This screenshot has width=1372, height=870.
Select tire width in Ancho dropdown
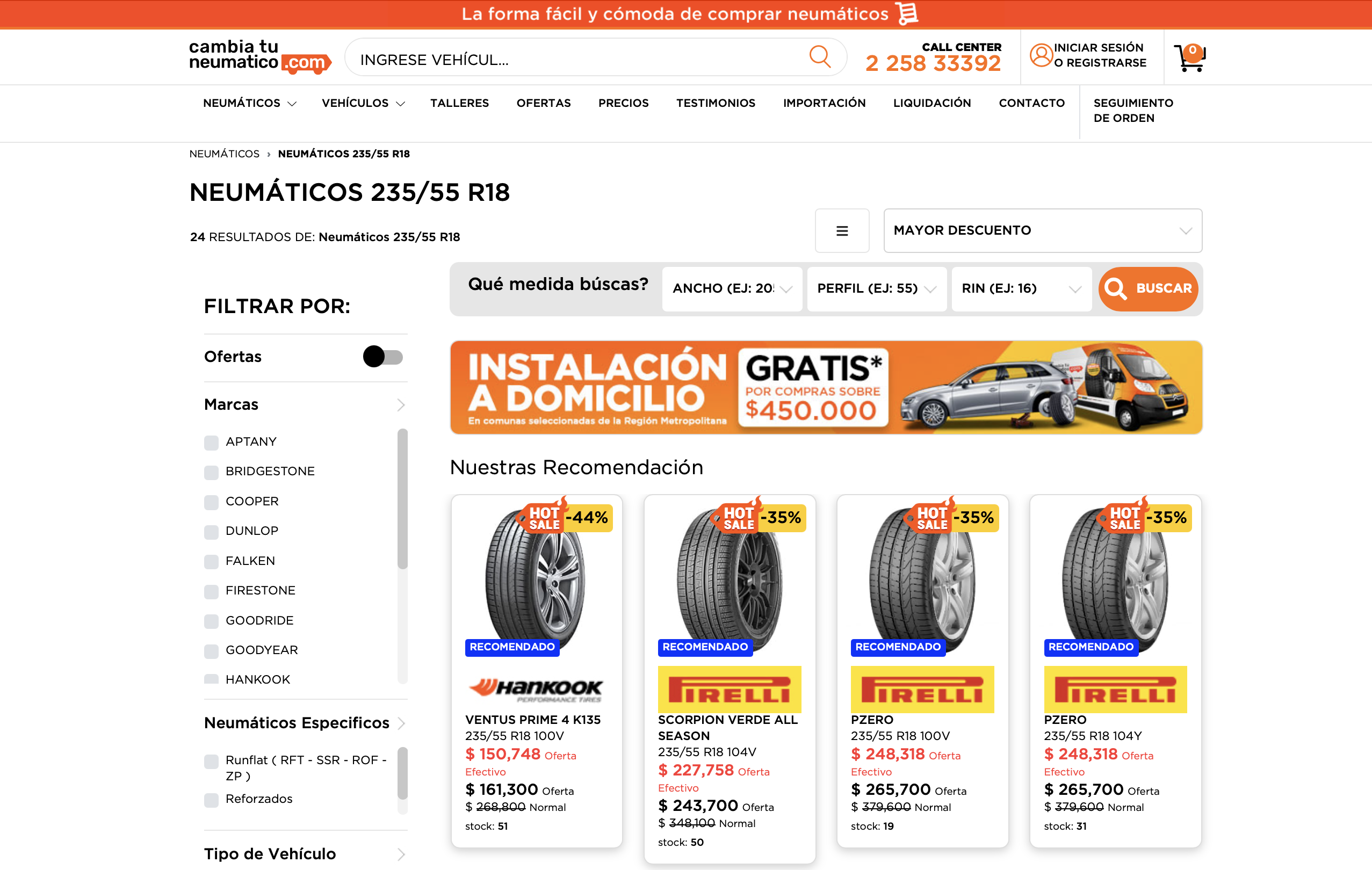[732, 288]
